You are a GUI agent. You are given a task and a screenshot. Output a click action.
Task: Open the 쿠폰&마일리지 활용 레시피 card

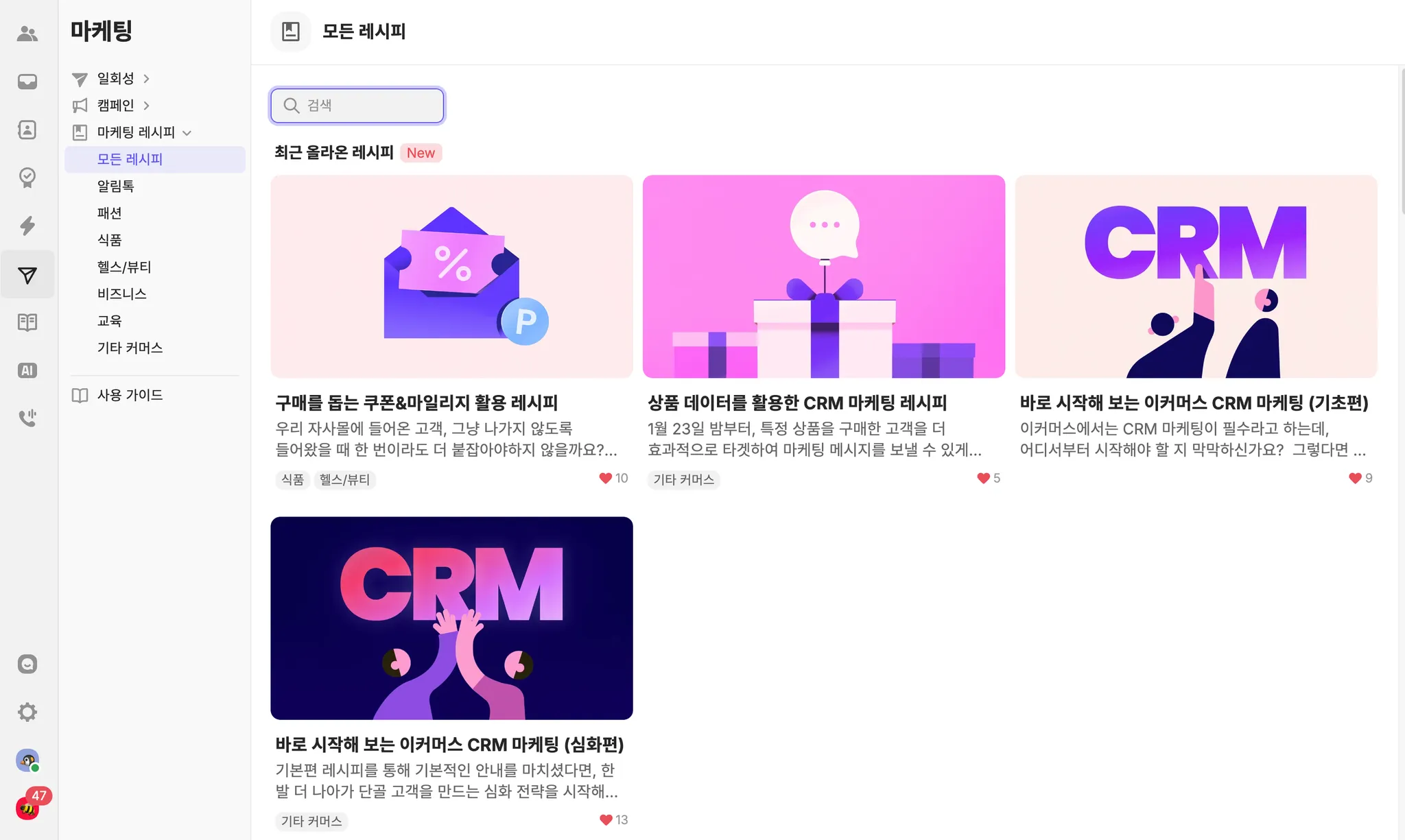coord(451,277)
